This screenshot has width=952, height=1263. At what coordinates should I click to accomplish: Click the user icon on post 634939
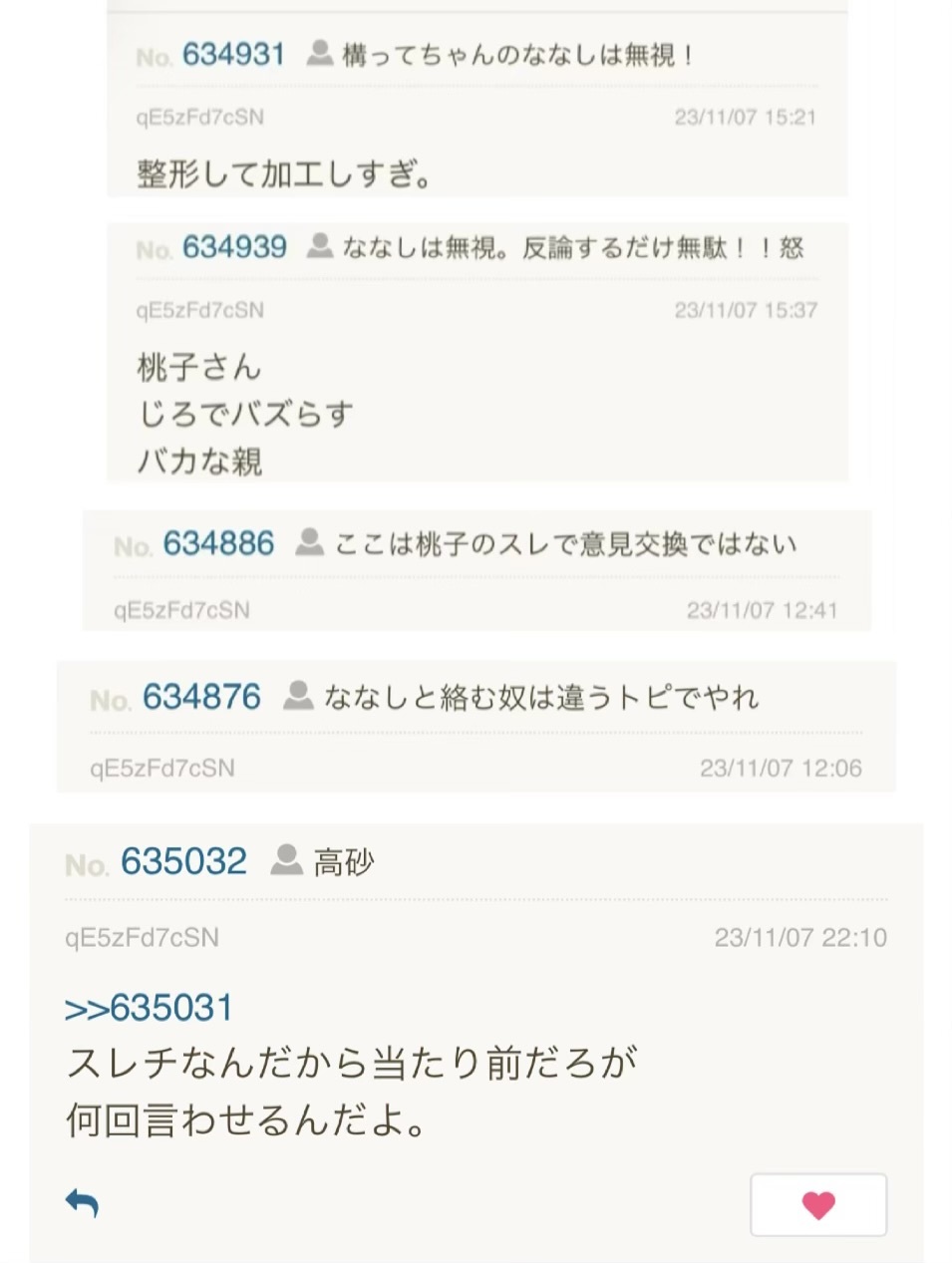pyautogui.click(x=321, y=246)
